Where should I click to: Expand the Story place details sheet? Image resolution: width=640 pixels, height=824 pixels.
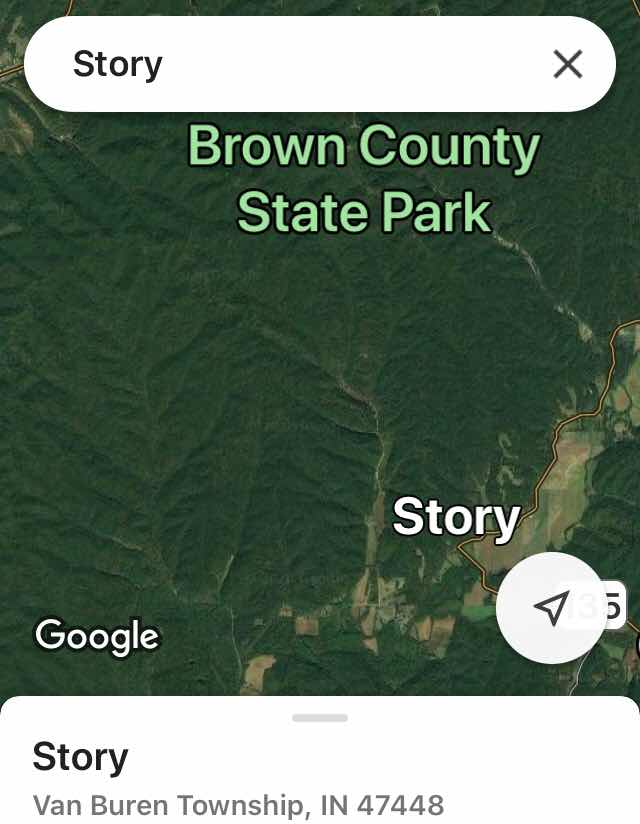tap(320, 718)
